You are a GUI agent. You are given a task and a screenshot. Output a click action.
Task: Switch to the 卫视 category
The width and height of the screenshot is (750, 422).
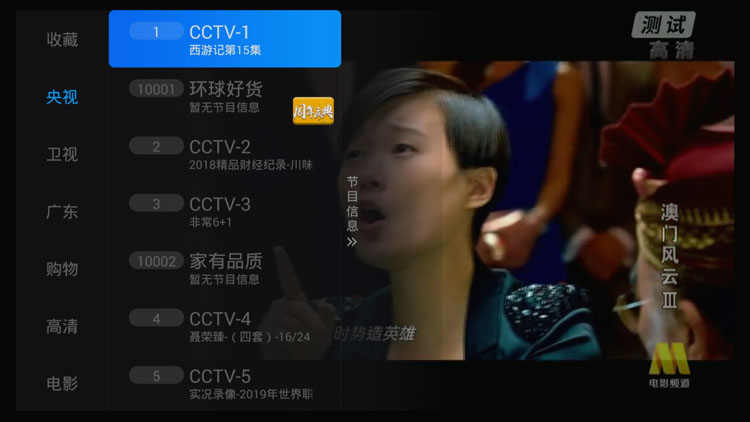(x=62, y=154)
